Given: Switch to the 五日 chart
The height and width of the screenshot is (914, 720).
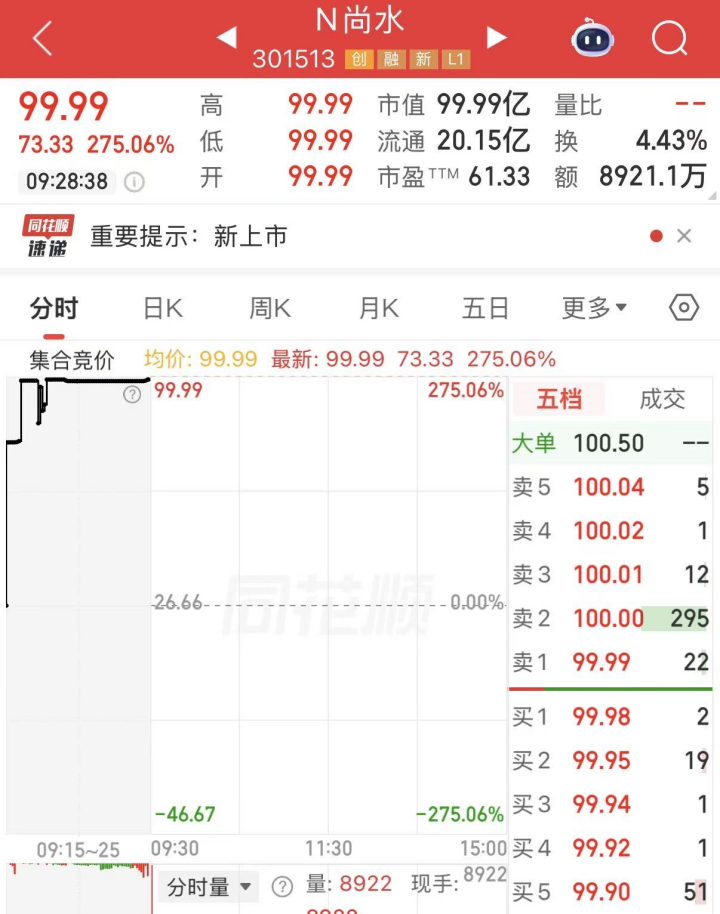Looking at the screenshot, I should pos(486,308).
